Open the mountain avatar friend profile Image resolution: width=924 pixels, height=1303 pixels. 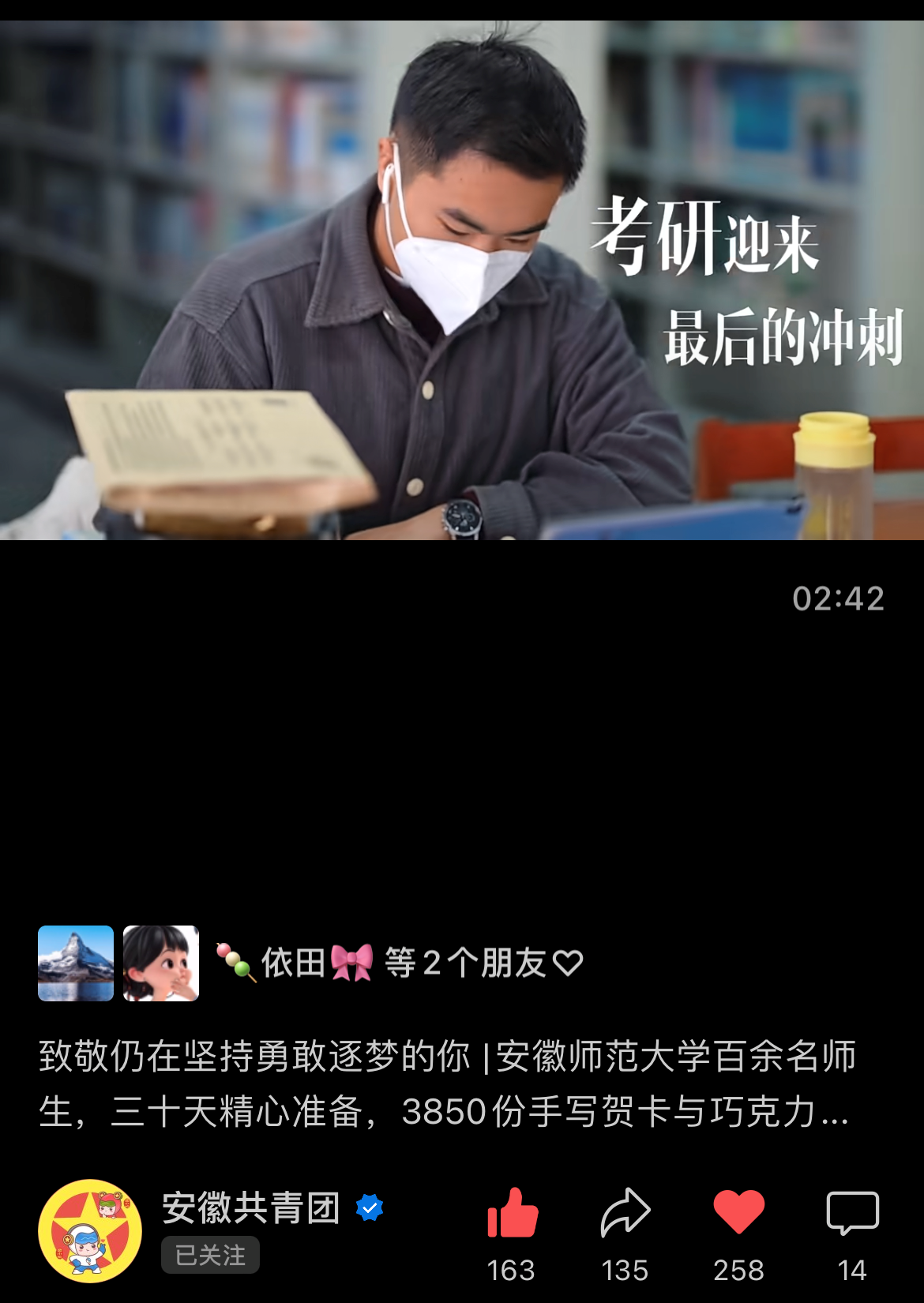point(76,963)
